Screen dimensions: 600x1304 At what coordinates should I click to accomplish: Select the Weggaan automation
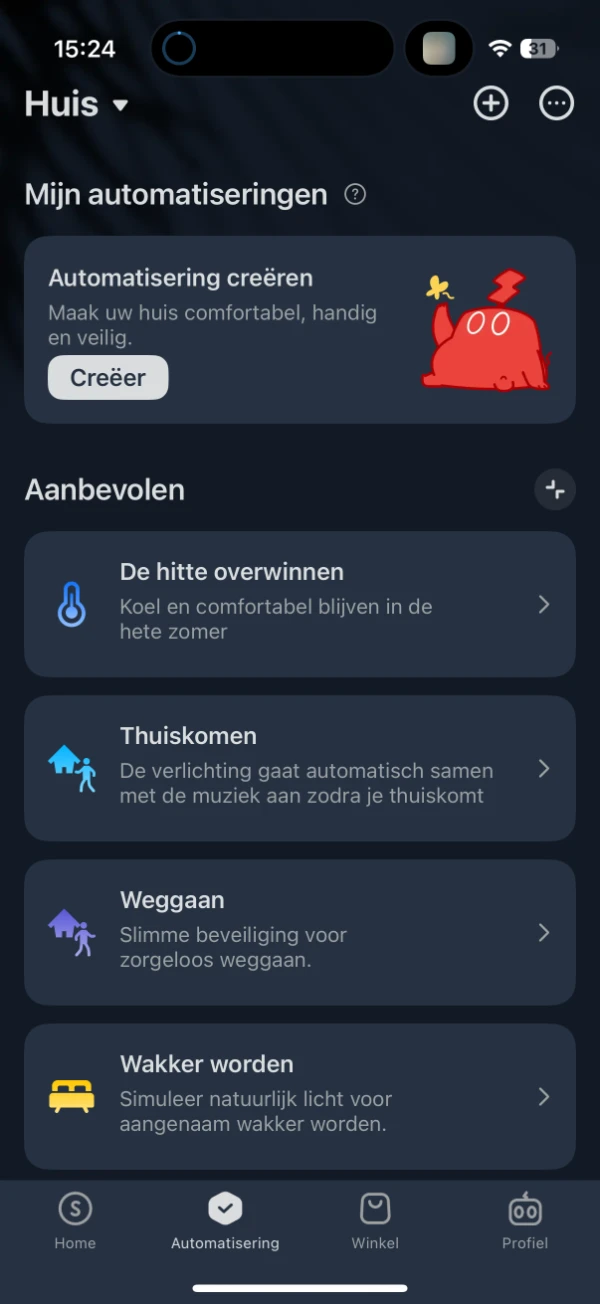click(x=300, y=932)
